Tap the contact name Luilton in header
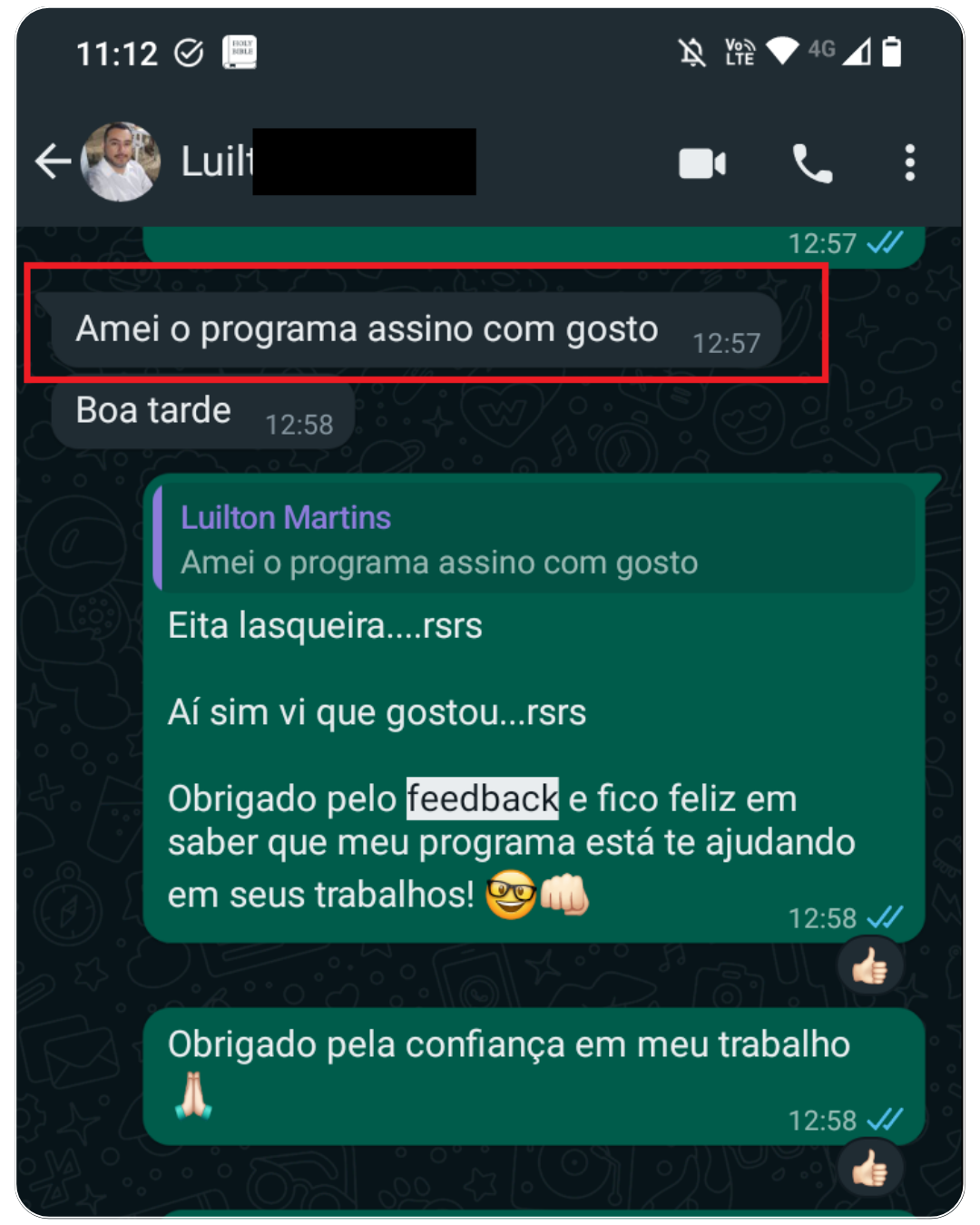This screenshot has height=1225, width=980. click(218, 161)
